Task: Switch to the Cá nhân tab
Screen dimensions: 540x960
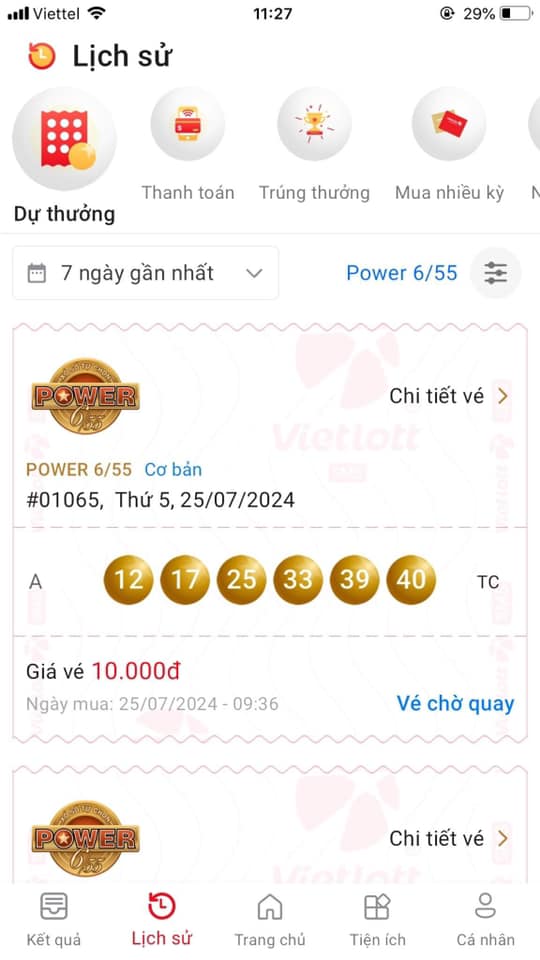Action: click(x=486, y=920)
